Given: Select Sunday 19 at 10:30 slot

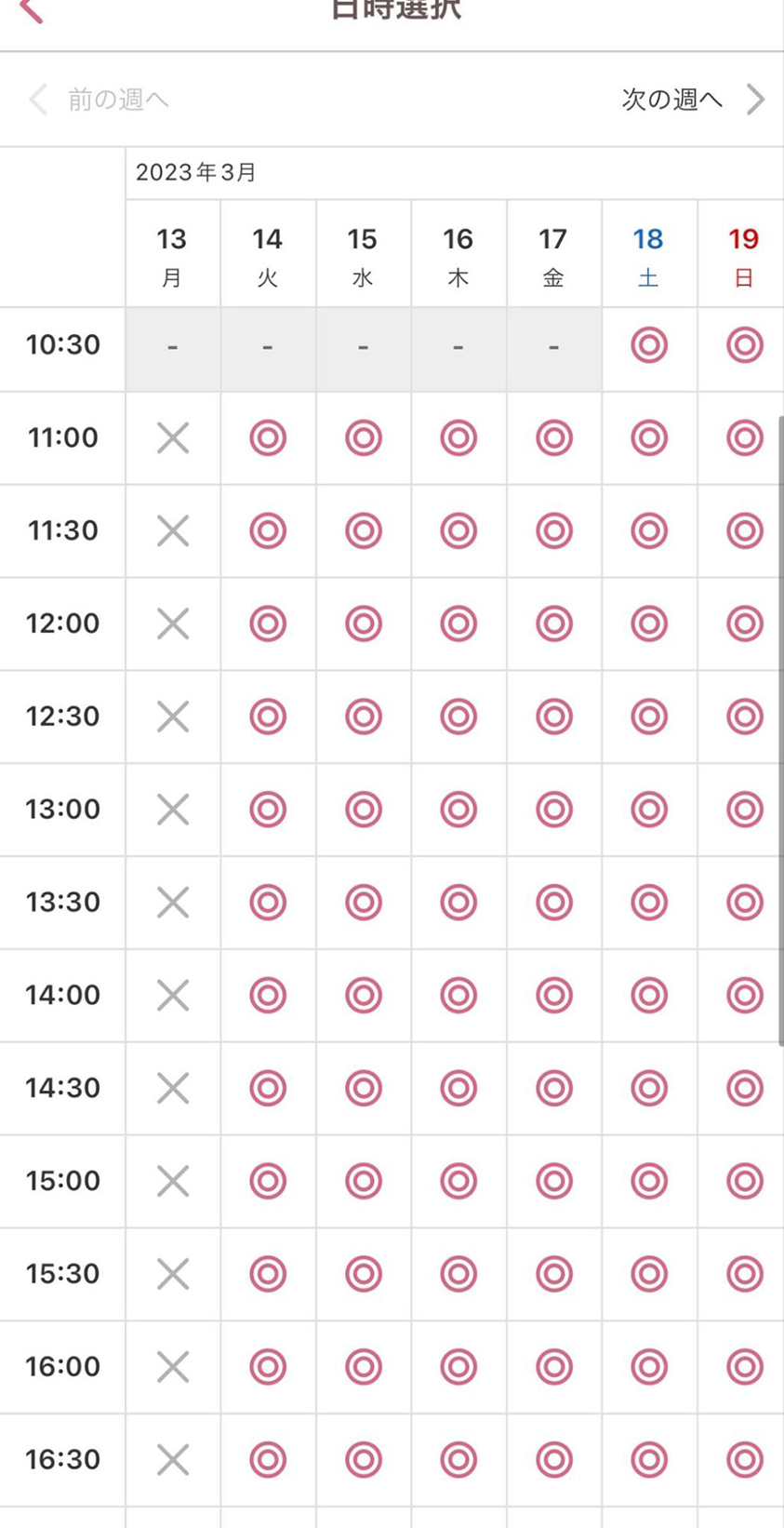Looking at the screenshot, I should (x=745, y=345).
